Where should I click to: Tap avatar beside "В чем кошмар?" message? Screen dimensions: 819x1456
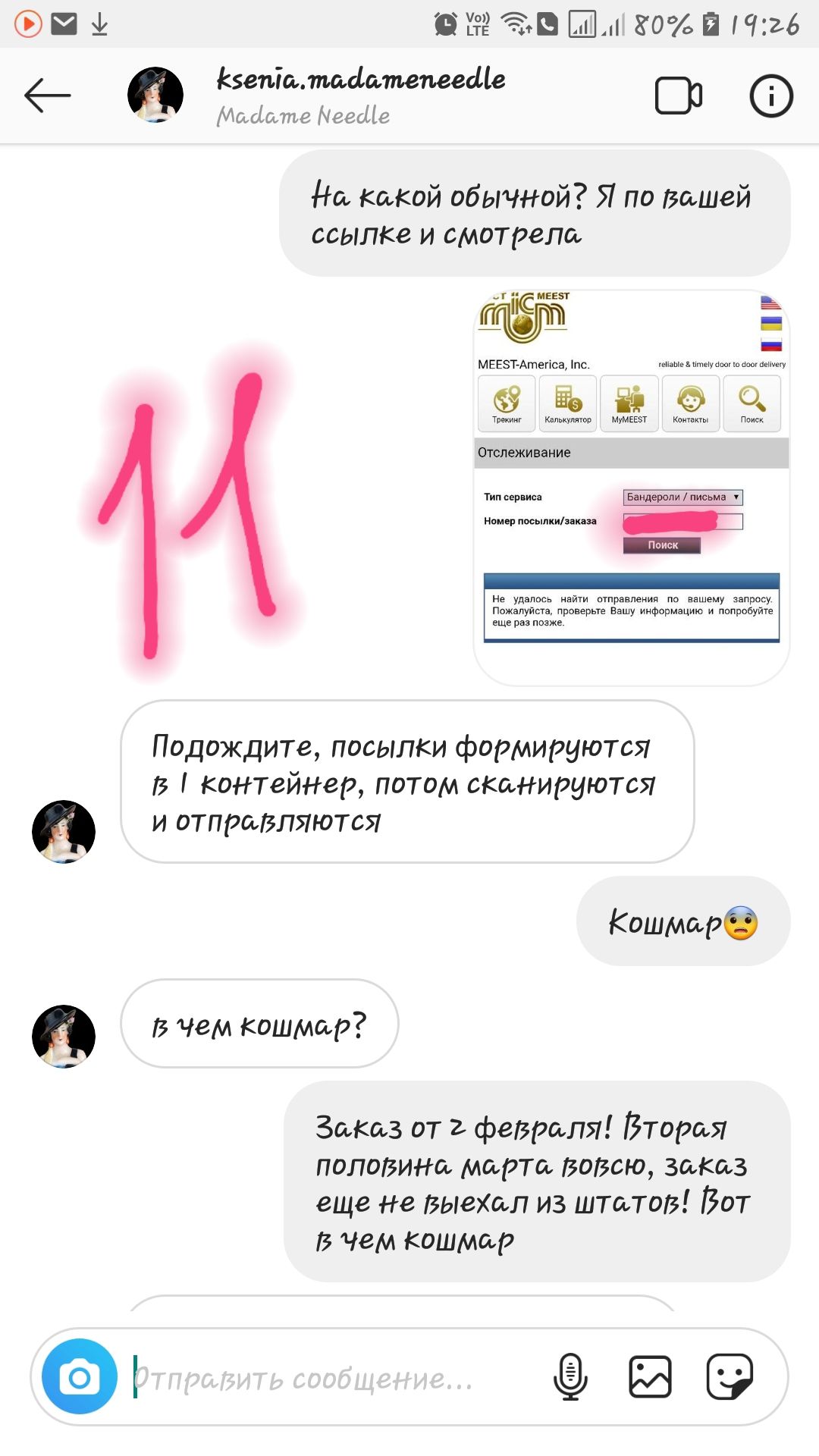point(64,1036)
